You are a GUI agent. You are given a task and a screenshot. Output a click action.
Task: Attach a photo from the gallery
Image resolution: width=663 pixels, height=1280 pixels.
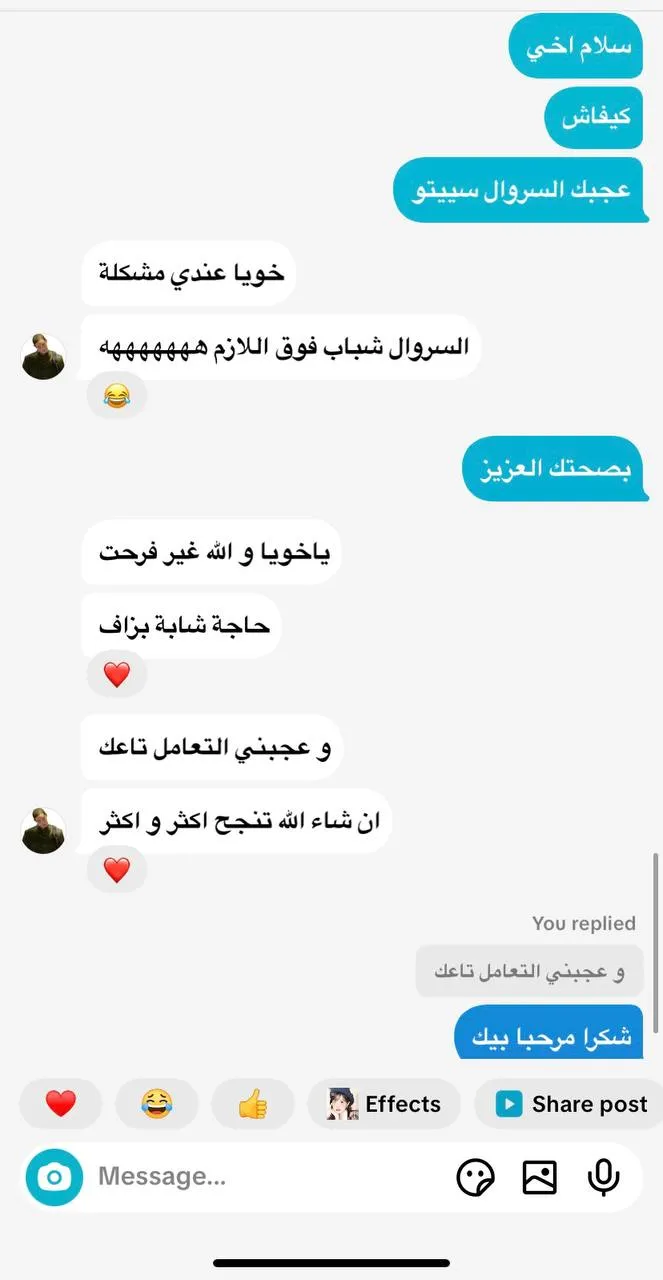pyautogui.click(x=540, y=1178)
